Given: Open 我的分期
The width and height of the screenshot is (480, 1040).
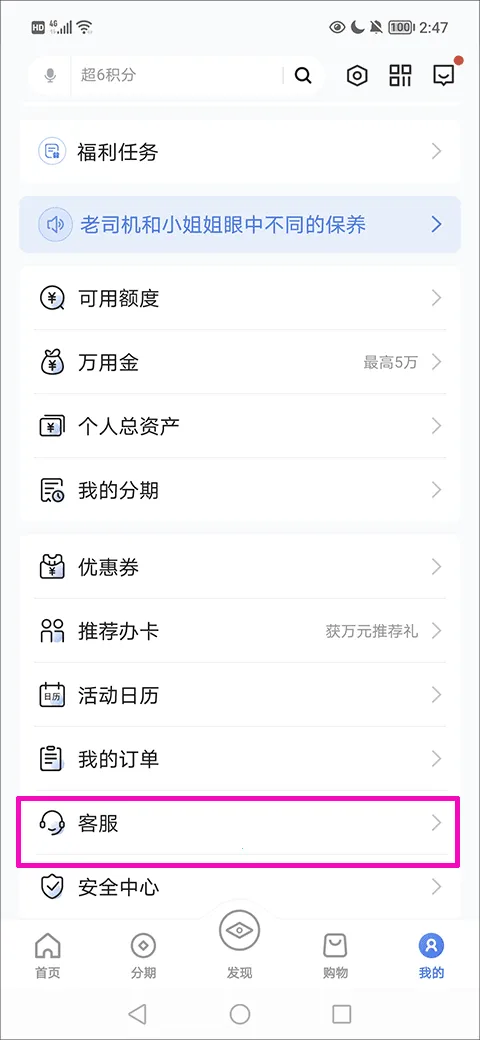Looking at the screenshot, I should tap(239, 490).
